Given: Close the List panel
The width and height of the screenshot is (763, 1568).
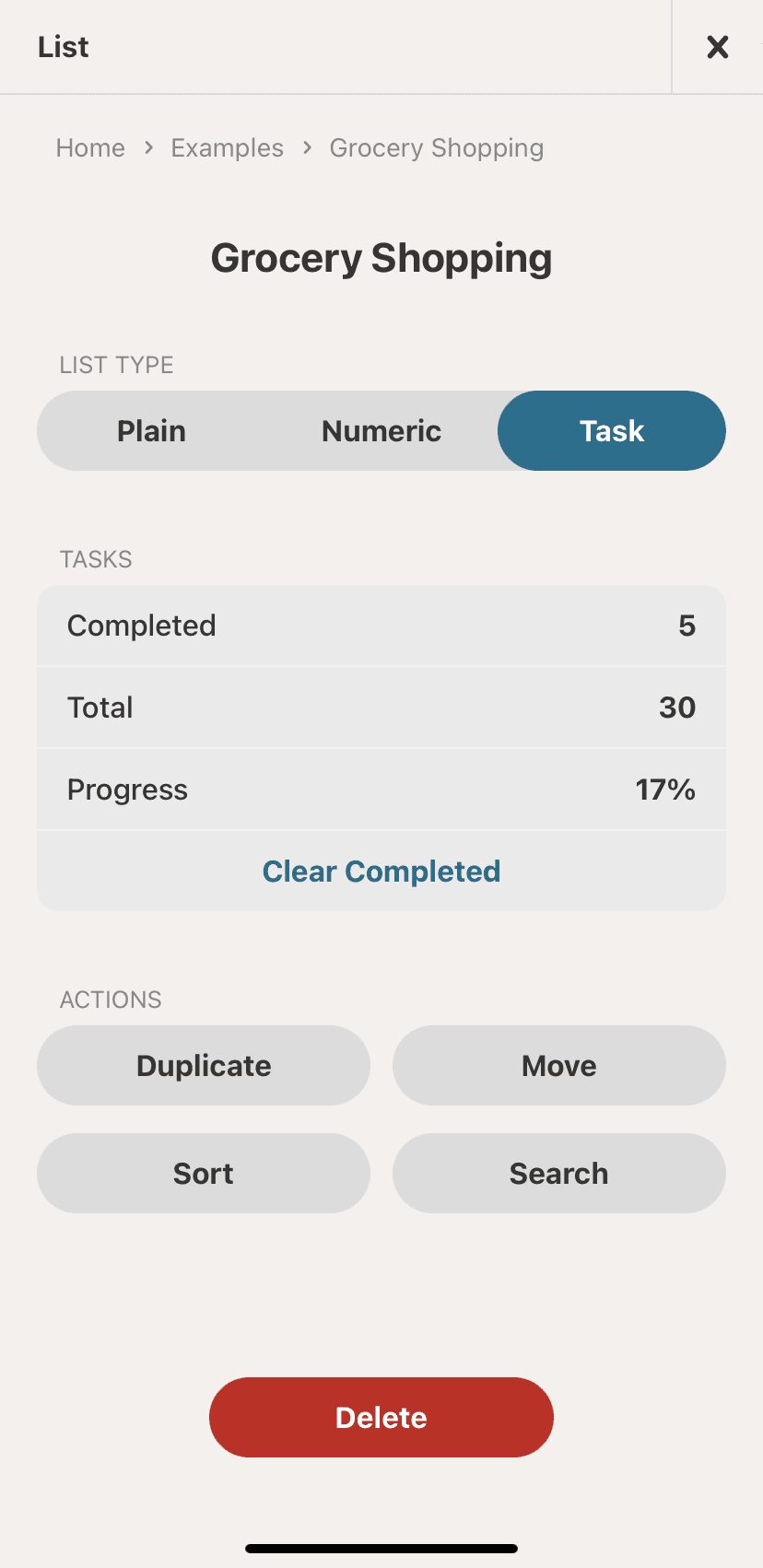Looking at the screenshot, I should 717,47.
